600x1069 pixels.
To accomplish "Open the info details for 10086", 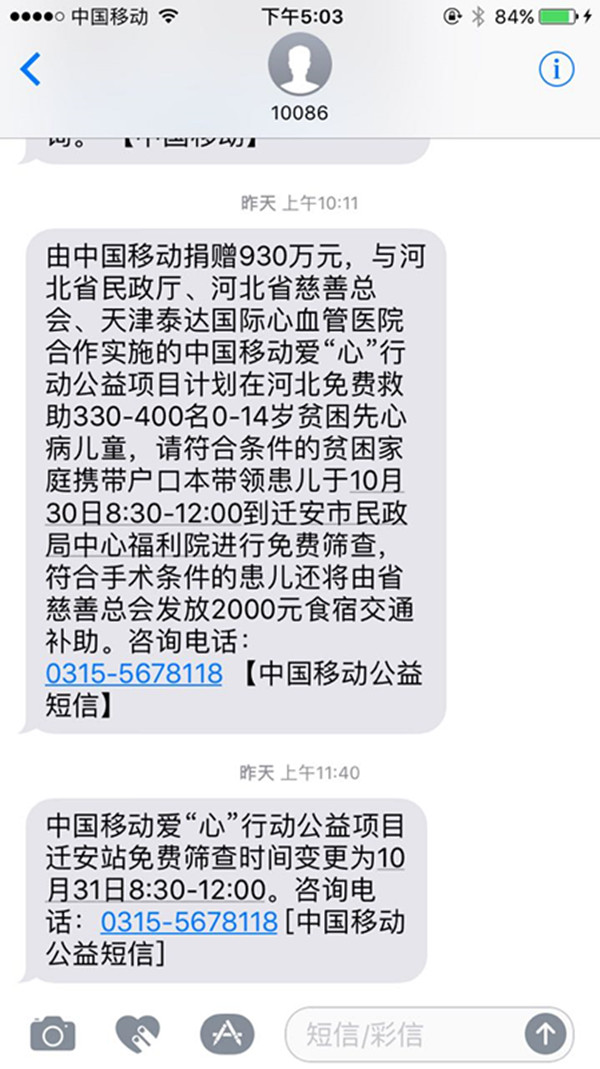I will click(x=556, y=68).
